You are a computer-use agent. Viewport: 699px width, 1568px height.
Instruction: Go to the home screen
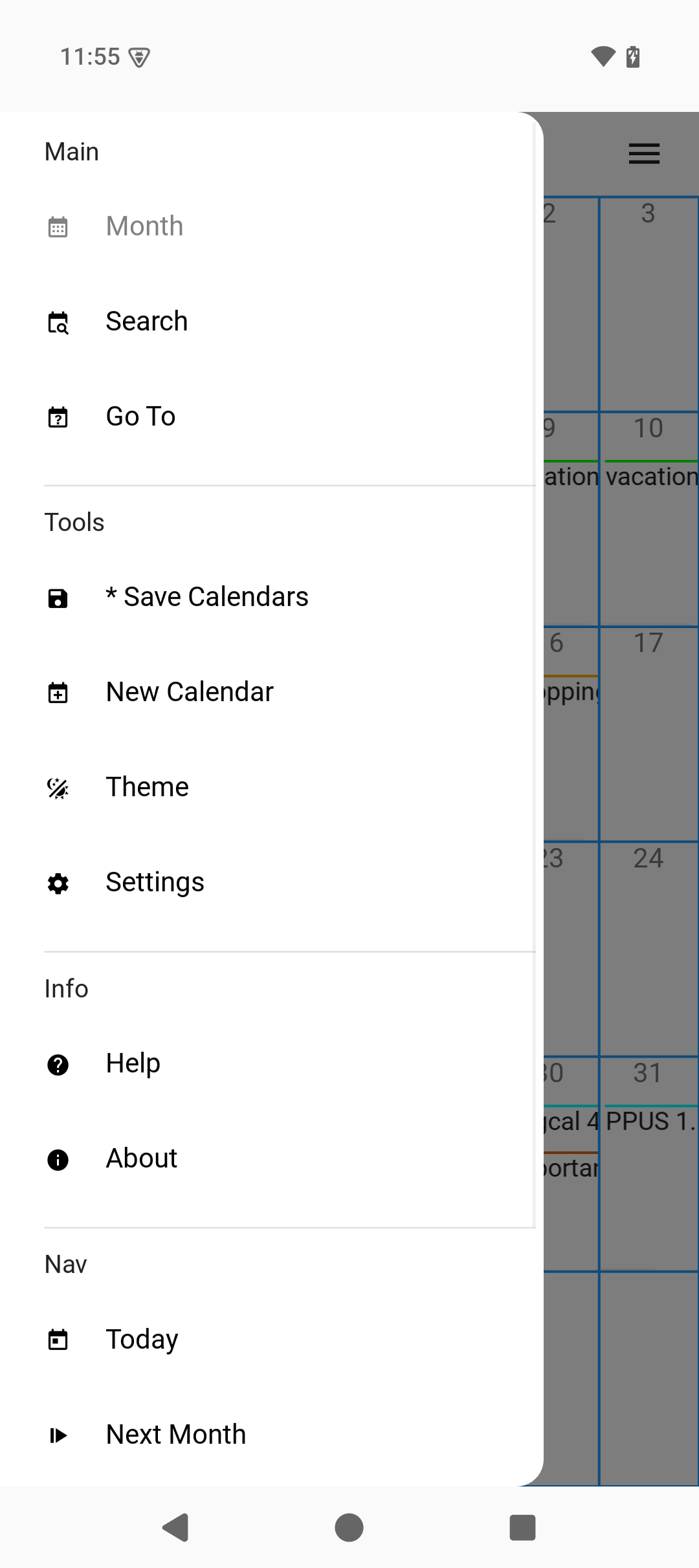click(x=349, y=1528)
